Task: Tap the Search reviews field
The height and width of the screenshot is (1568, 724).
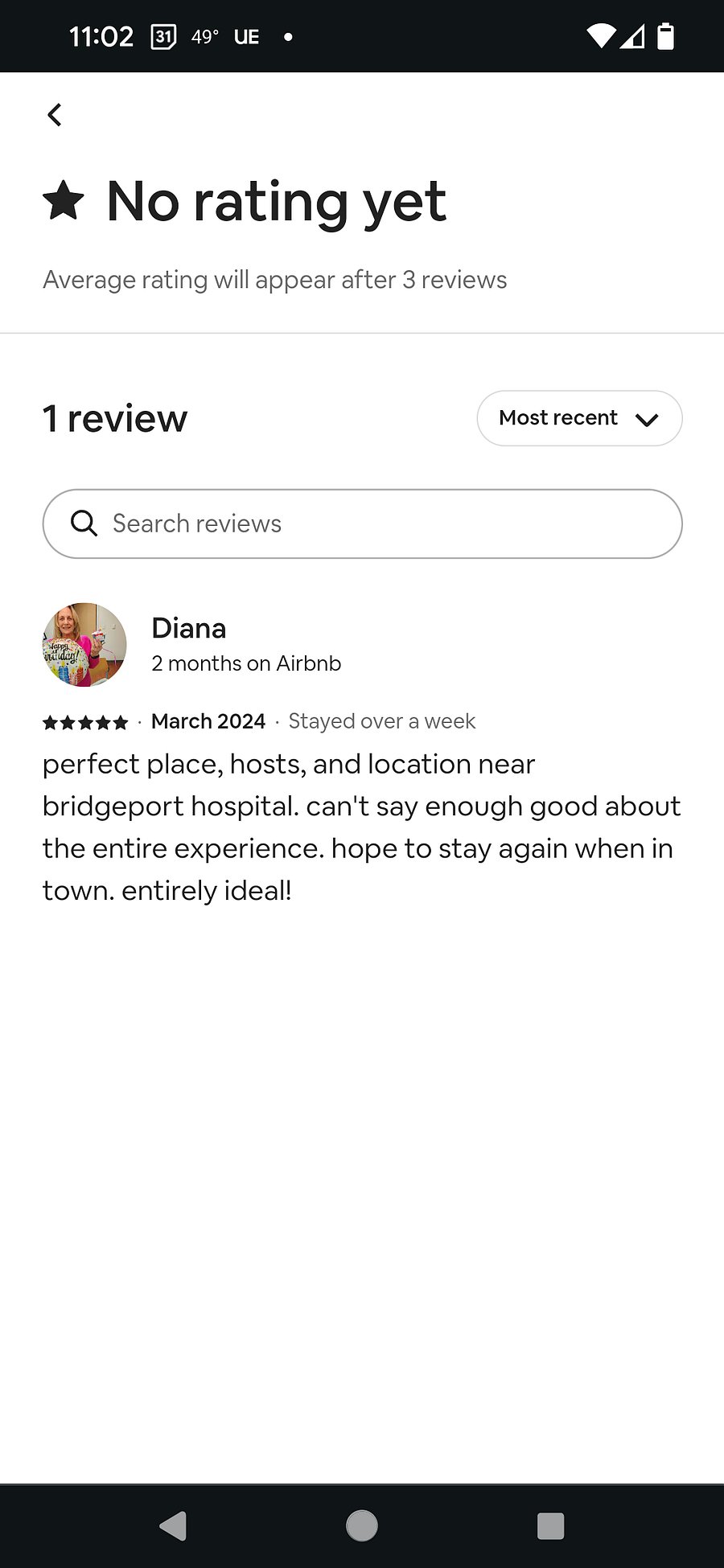Action: tap(362, 523)
